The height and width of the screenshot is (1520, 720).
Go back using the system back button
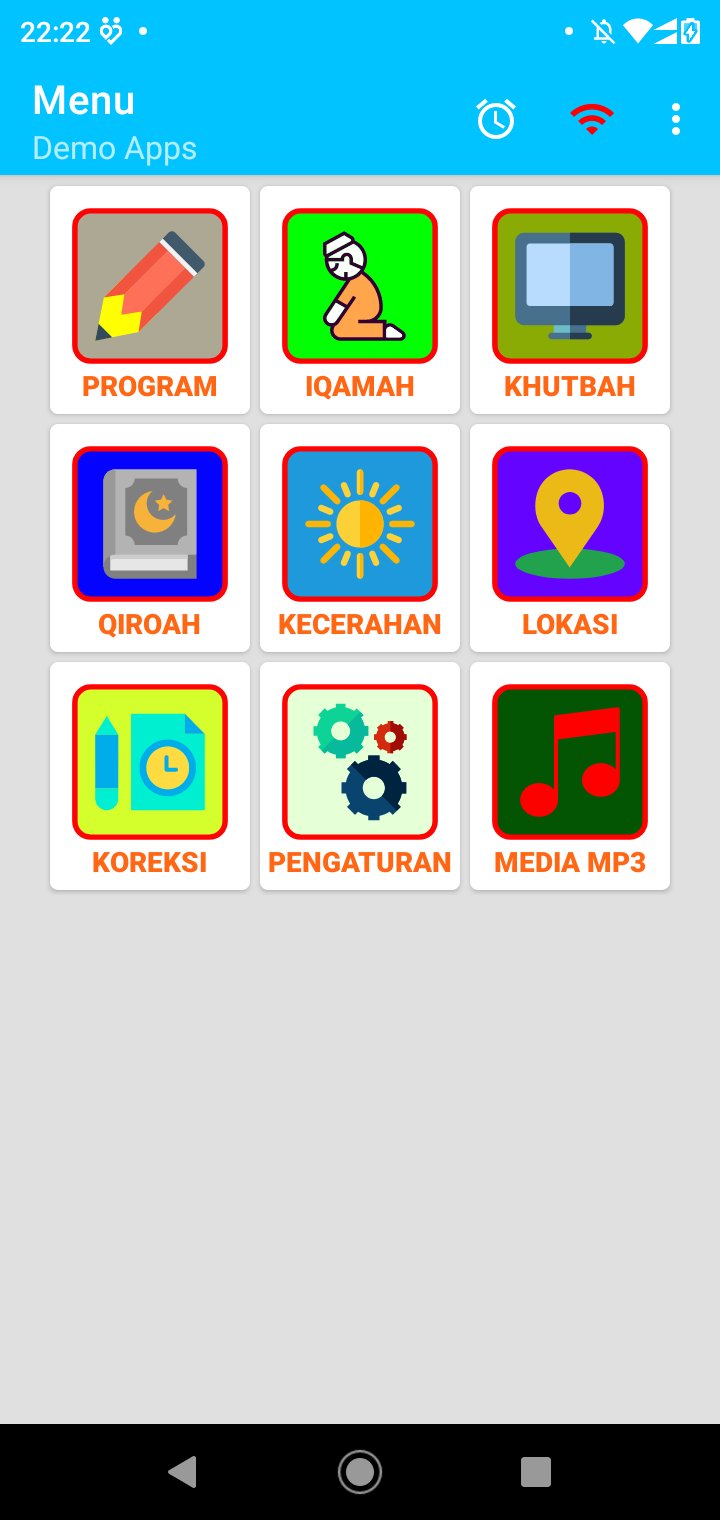[183, 1472]
